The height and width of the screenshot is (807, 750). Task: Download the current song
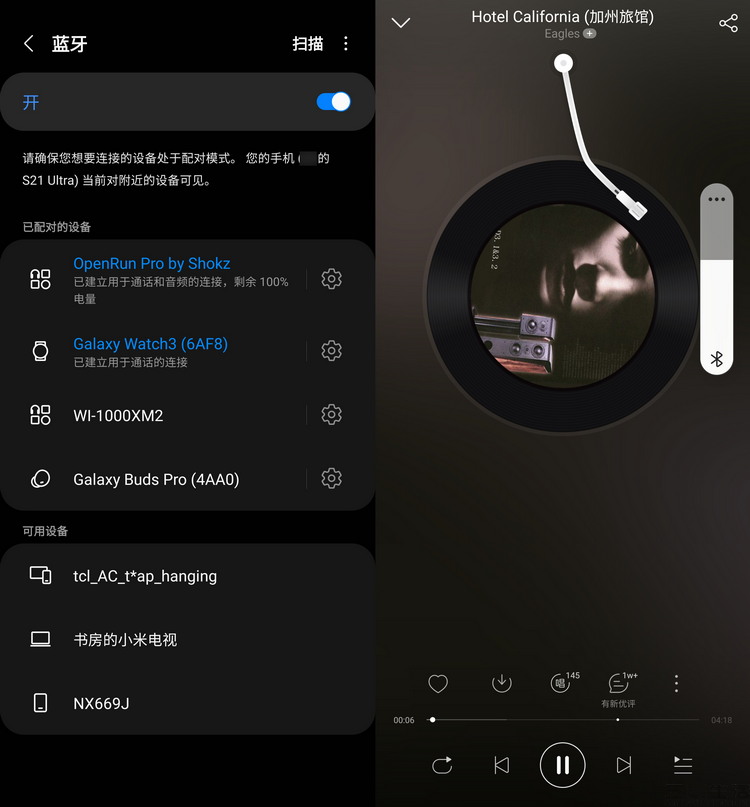click(x=501, y=683)
